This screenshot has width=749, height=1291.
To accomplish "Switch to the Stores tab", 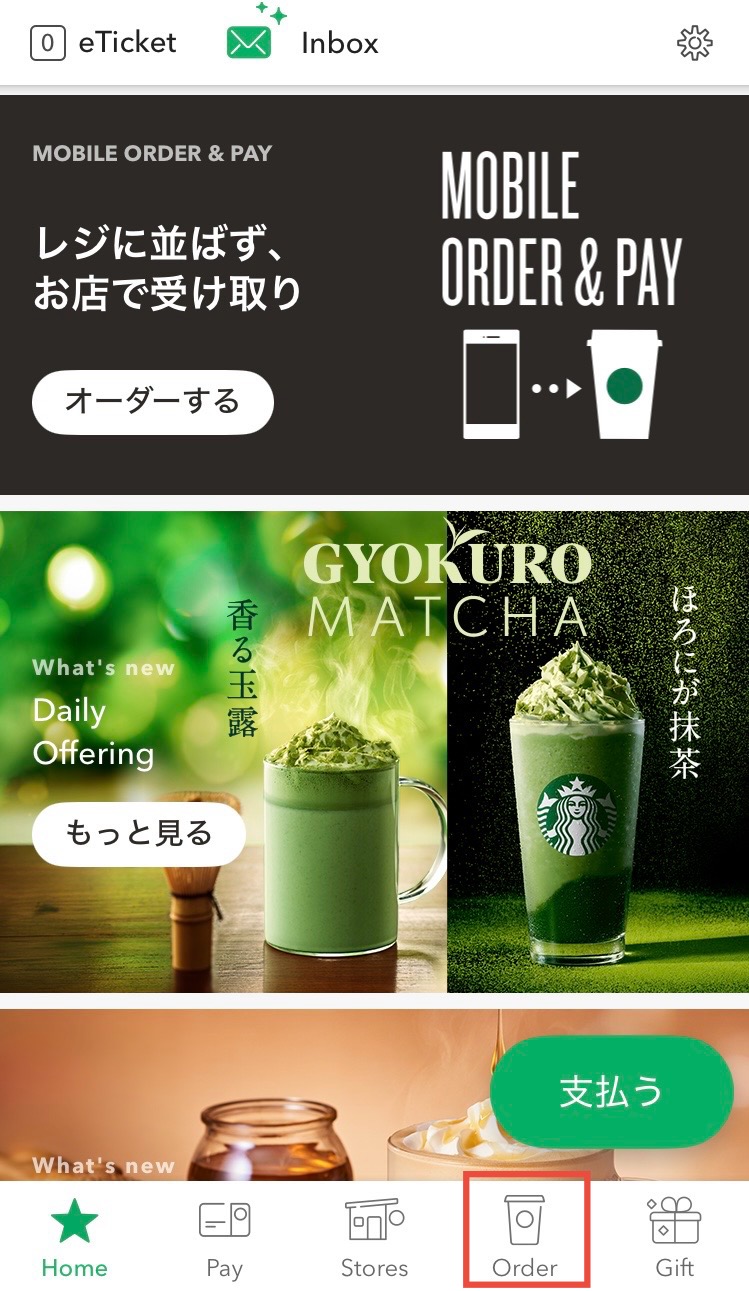I will 374,1238.
